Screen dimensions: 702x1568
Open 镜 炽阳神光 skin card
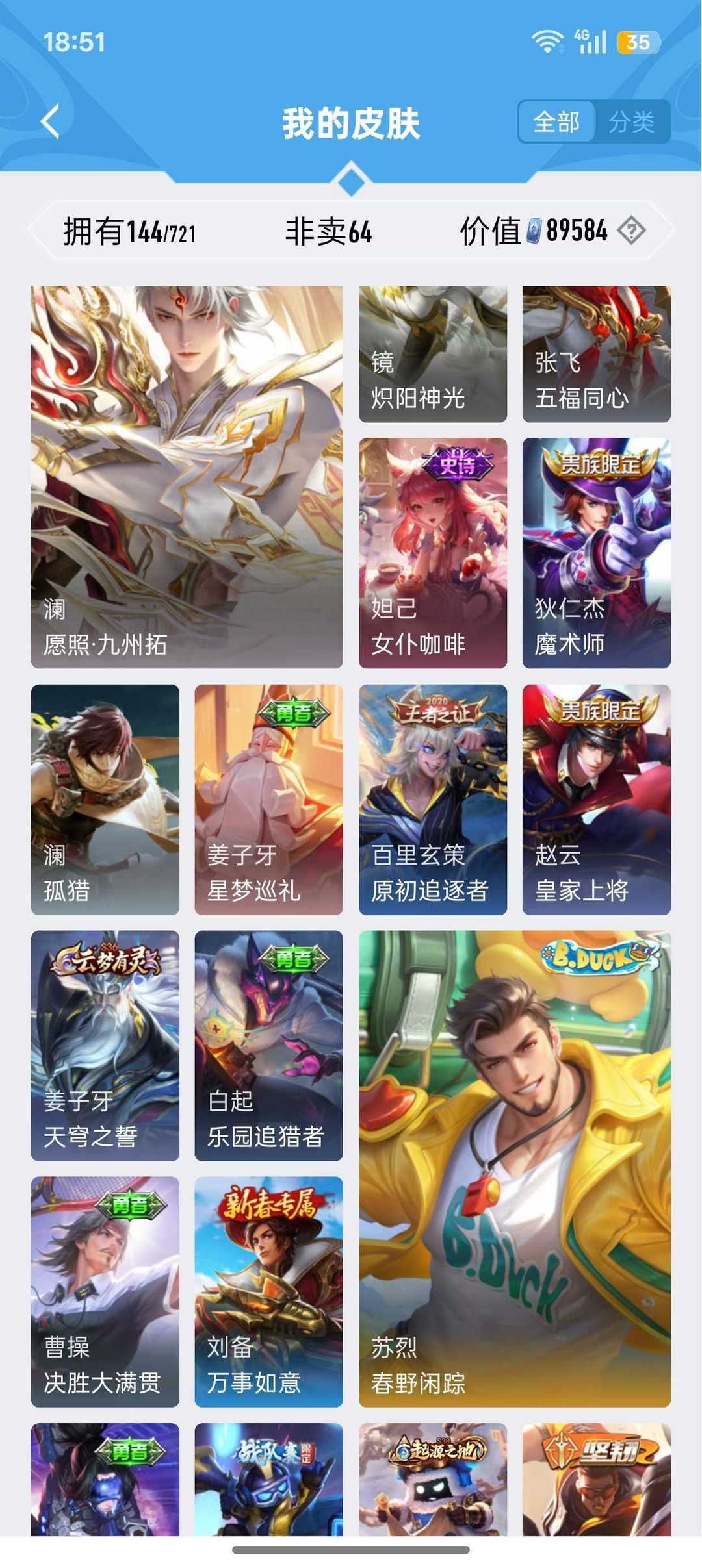[x=433, y=355]
